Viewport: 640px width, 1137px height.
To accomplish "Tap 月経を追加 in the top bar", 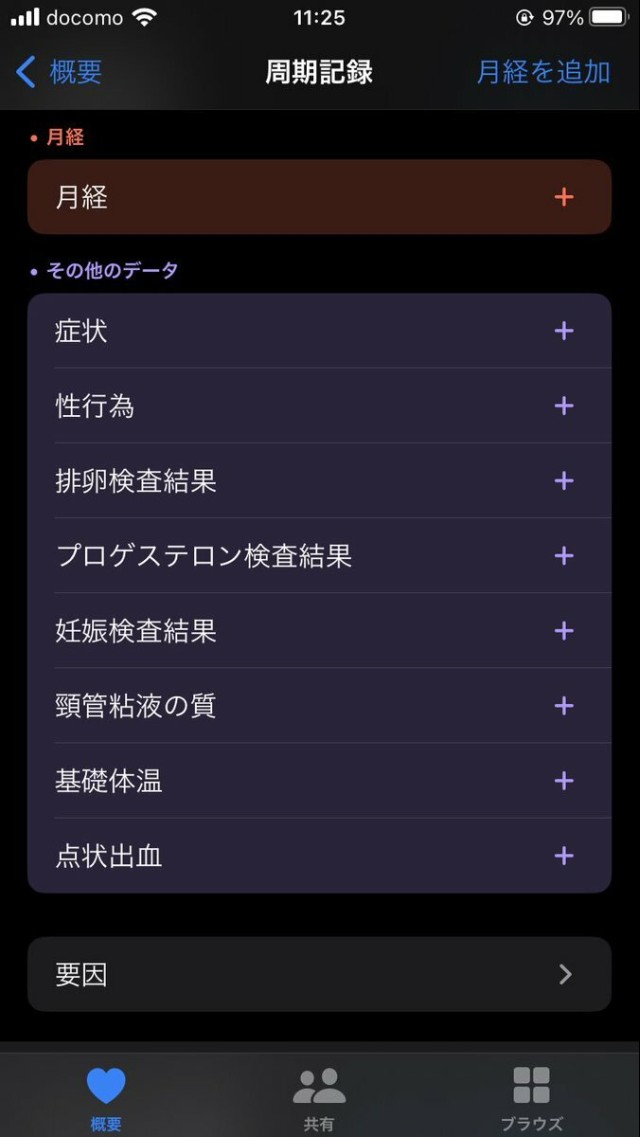I will tap(543, 72).
